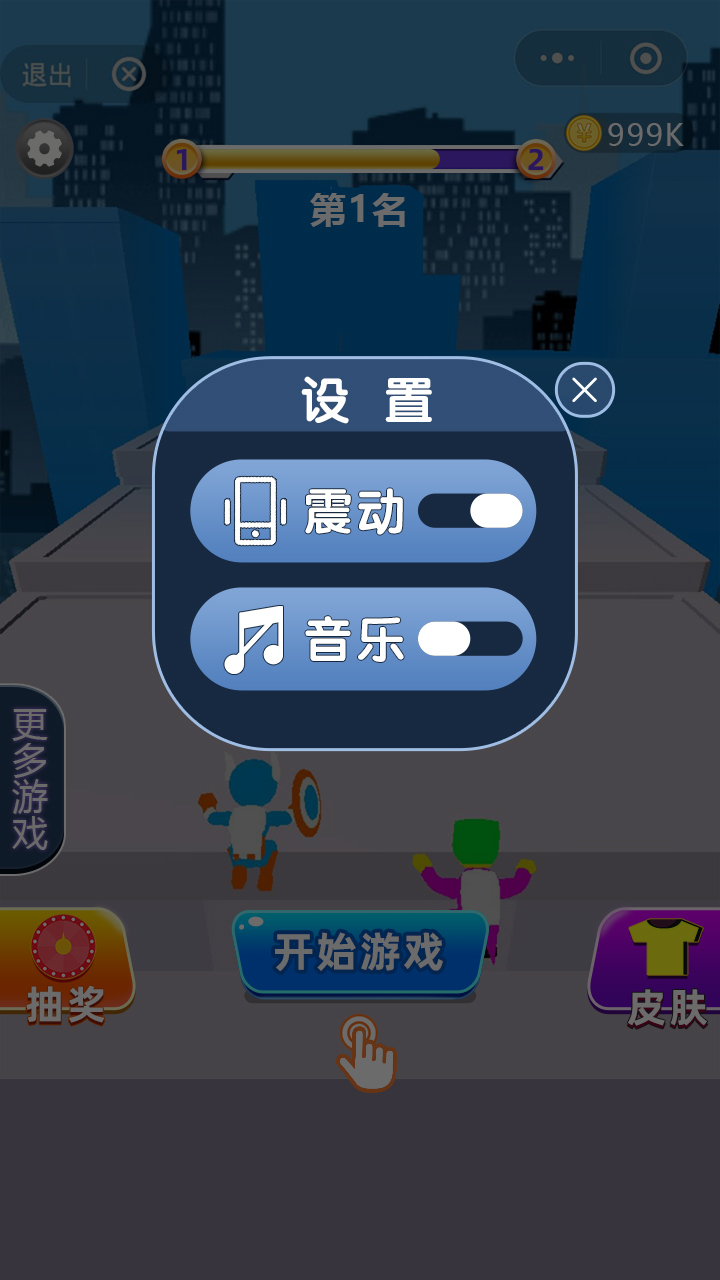Viewport: 720px width, 1280px height.
Task: Open the 更多游戏 more games tab
Action: tap(31, 779)
